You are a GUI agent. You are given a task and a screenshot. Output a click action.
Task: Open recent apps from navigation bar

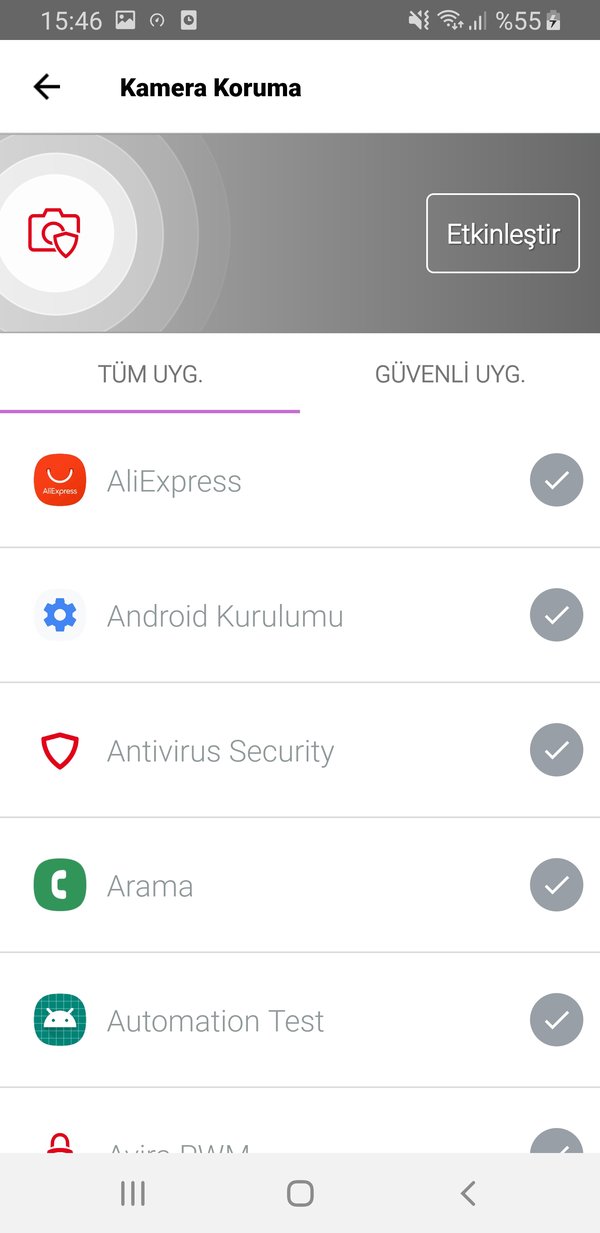pyautogui.click(x=132, y=1193)
